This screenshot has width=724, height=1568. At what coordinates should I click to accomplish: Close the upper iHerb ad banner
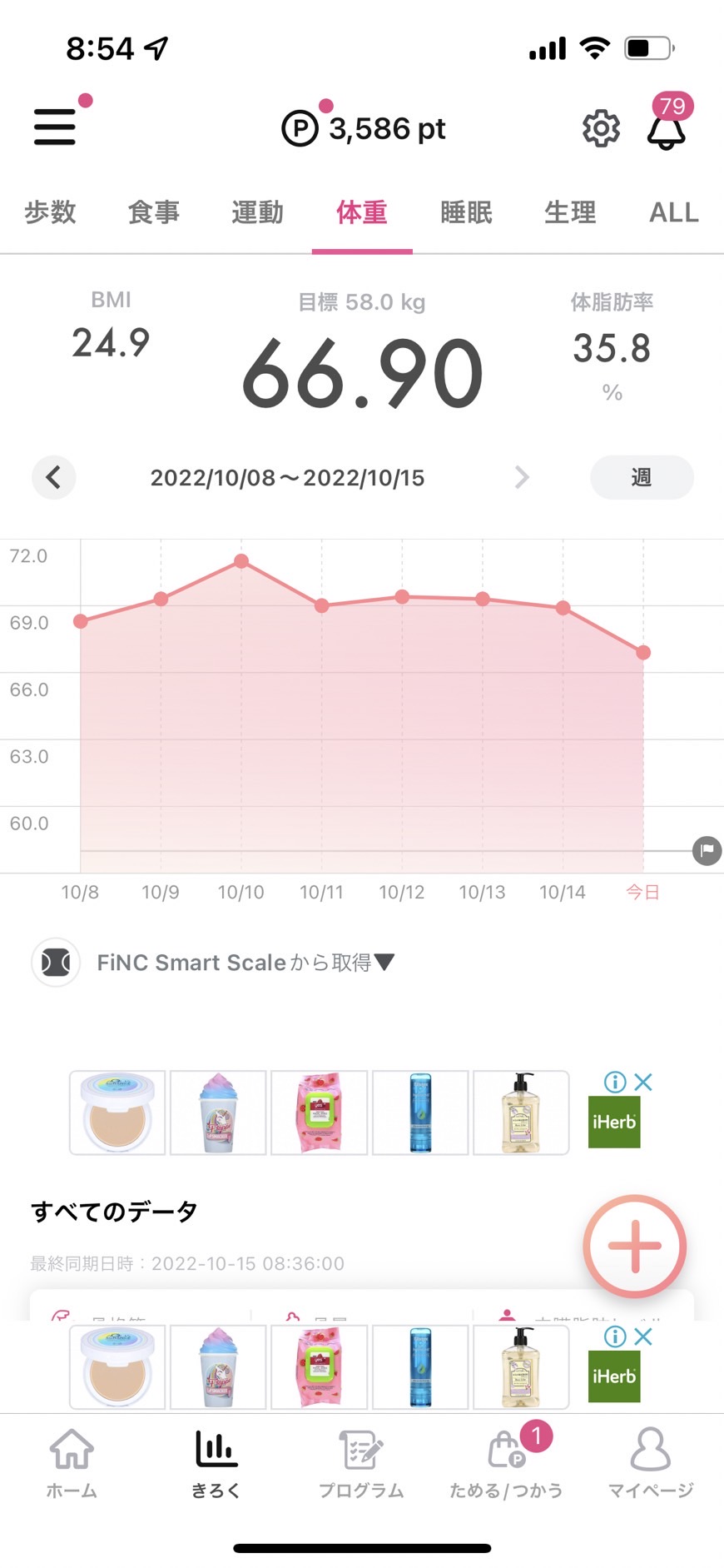(x=643, y=1082)
